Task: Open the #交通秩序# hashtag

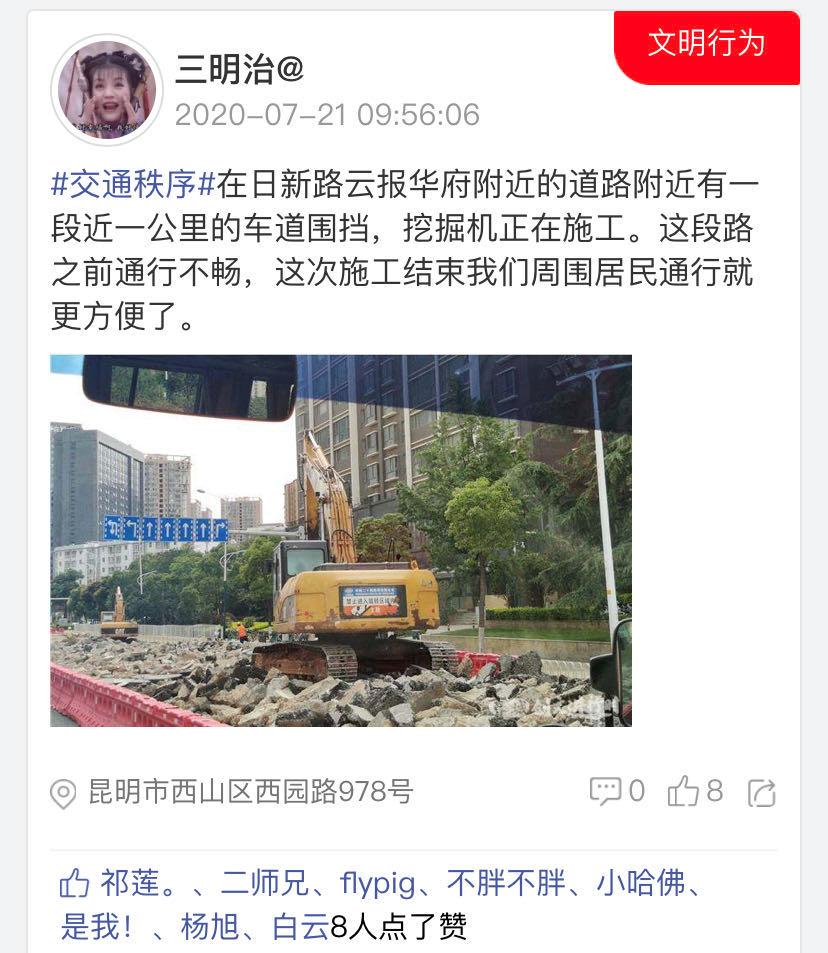Action: point(134,184)
